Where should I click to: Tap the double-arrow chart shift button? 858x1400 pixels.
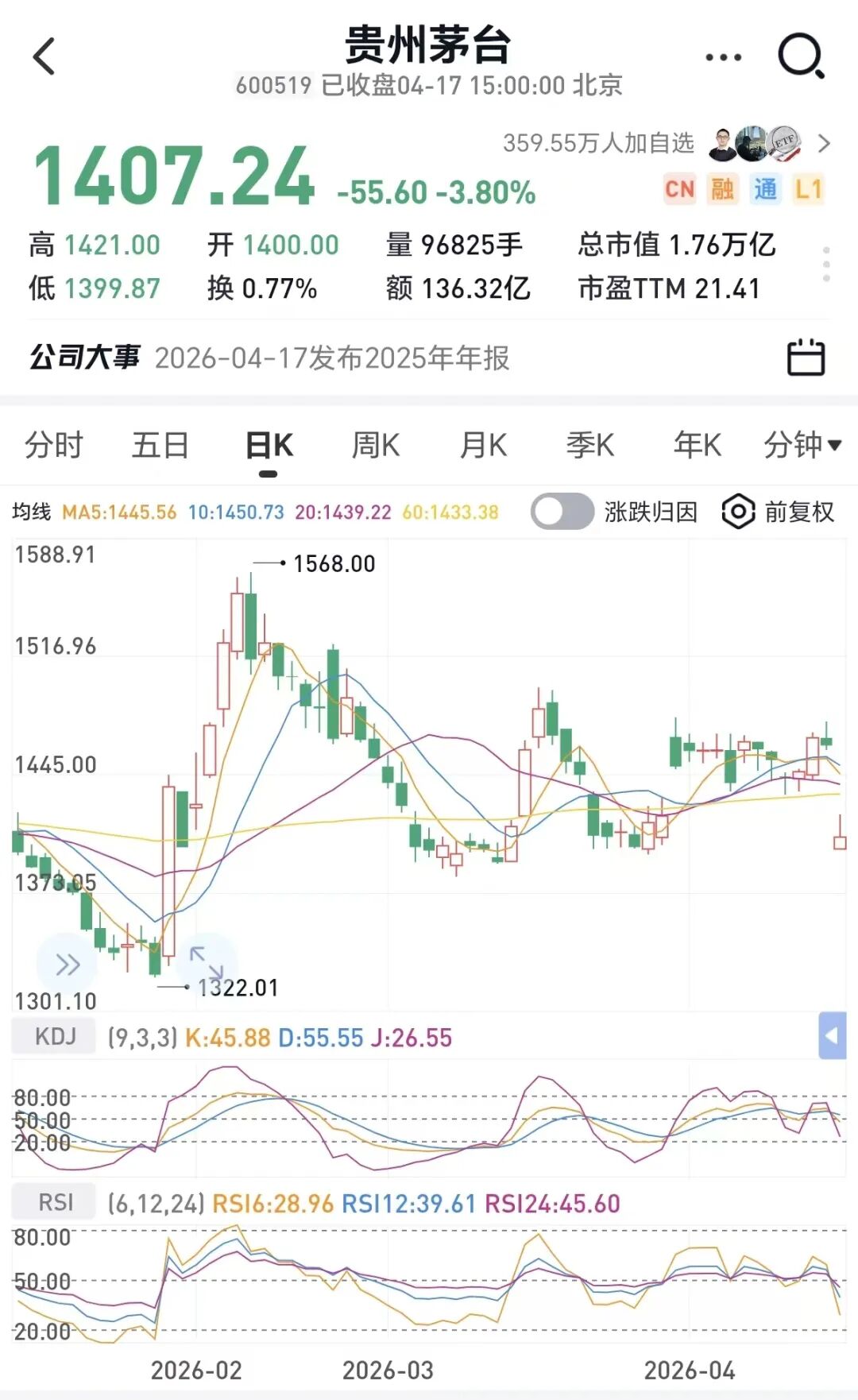click(x=68, y=965)
